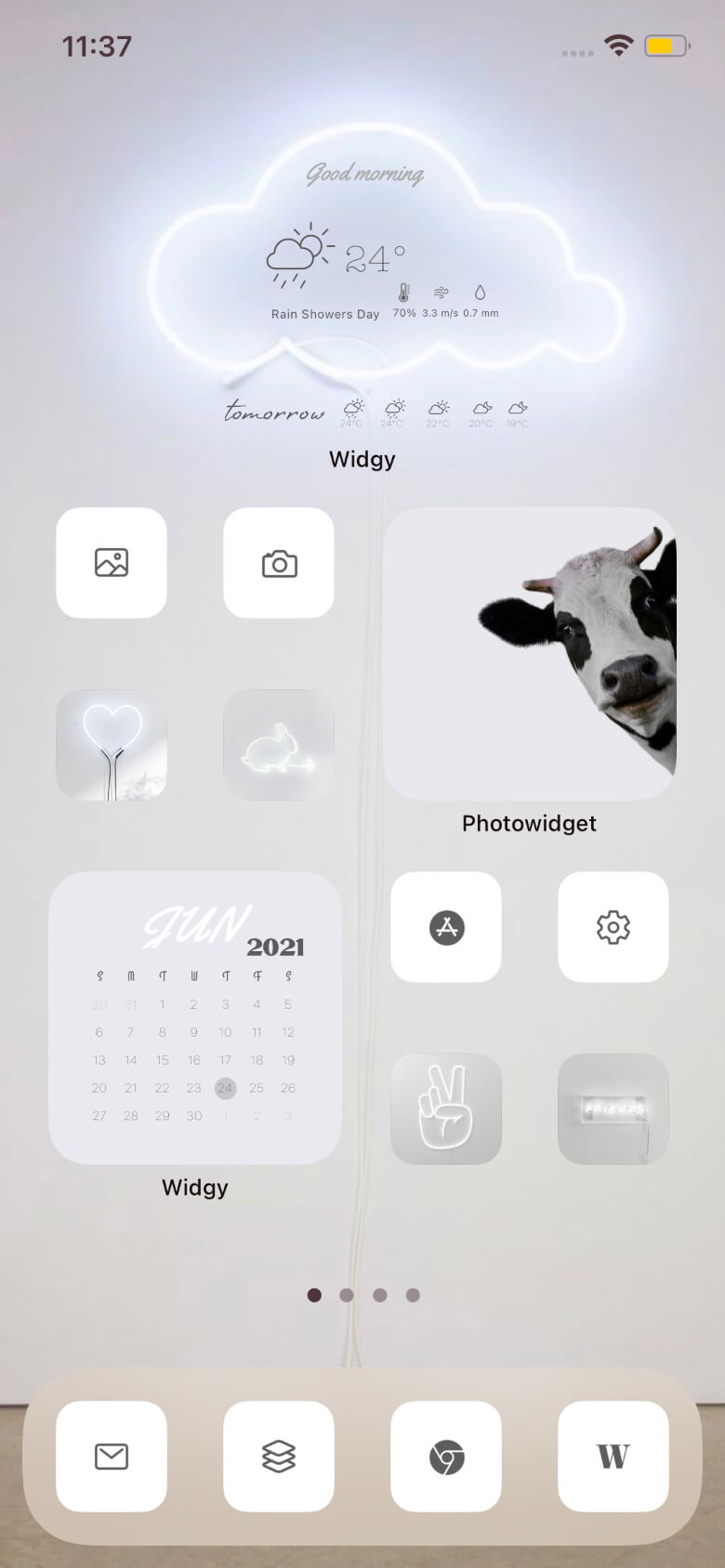The image size is (725, 1568).
Task: Open the neon rabbit app icon
Action: pos(279,745)
